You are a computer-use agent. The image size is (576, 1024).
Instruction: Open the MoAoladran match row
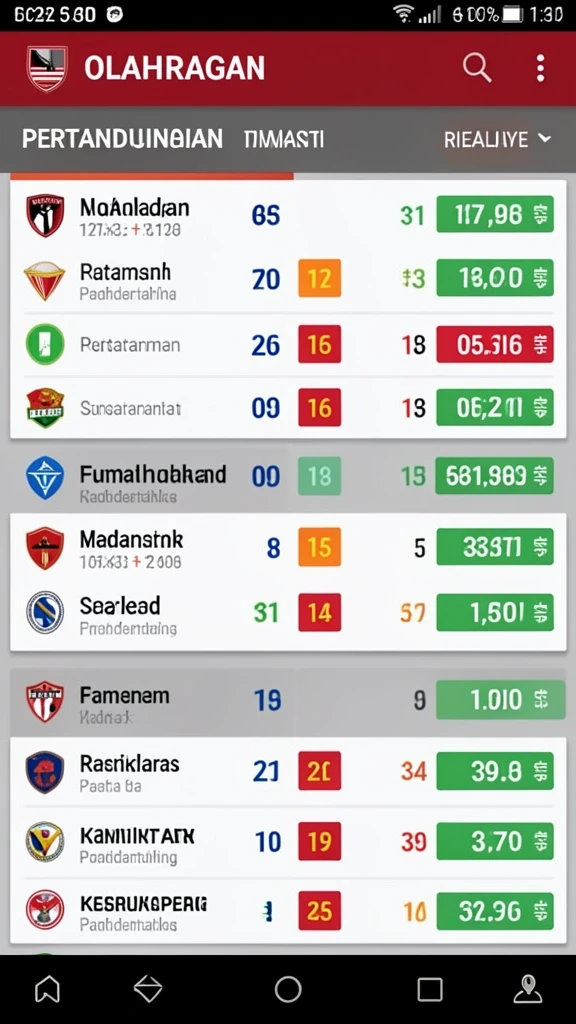(x=288, y=215)
